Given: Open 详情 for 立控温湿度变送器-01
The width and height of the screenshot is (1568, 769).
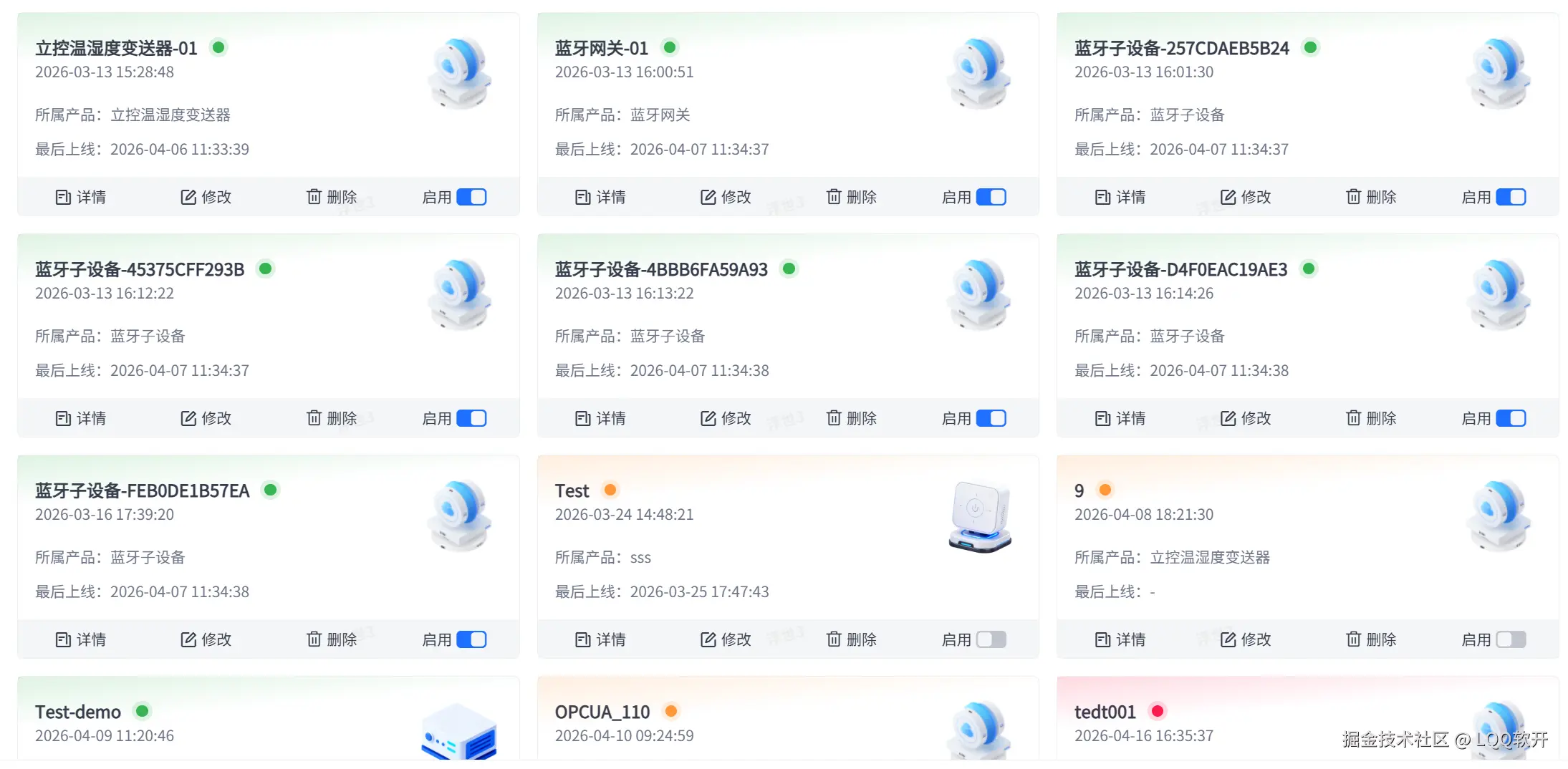Looking at the screenshot, I should [x=80, y=197].
